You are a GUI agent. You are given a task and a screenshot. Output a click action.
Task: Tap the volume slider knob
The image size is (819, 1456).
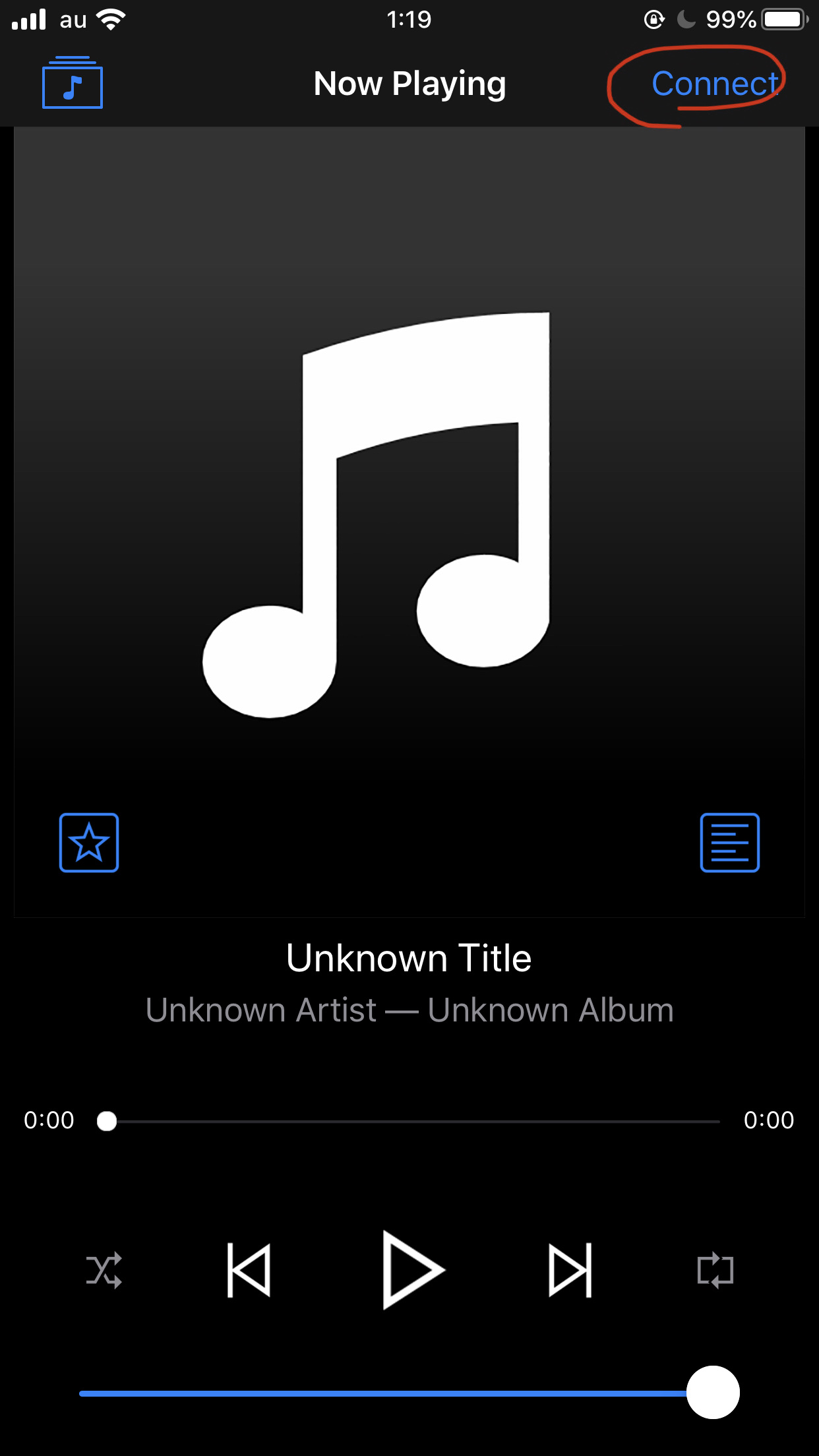pyautogui.click(x=713, y=1392)
